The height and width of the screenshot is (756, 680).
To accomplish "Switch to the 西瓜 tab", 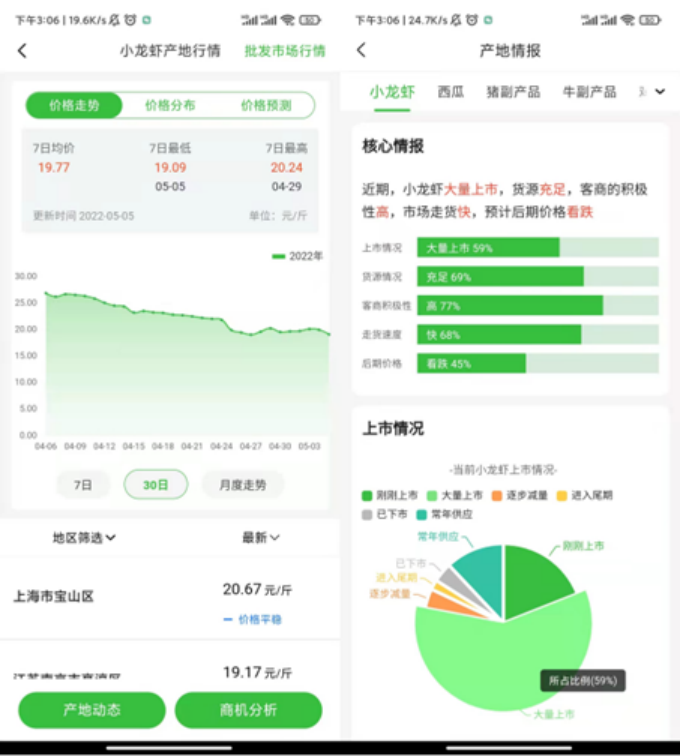I will pyautogui.click(x=451, y=92).
